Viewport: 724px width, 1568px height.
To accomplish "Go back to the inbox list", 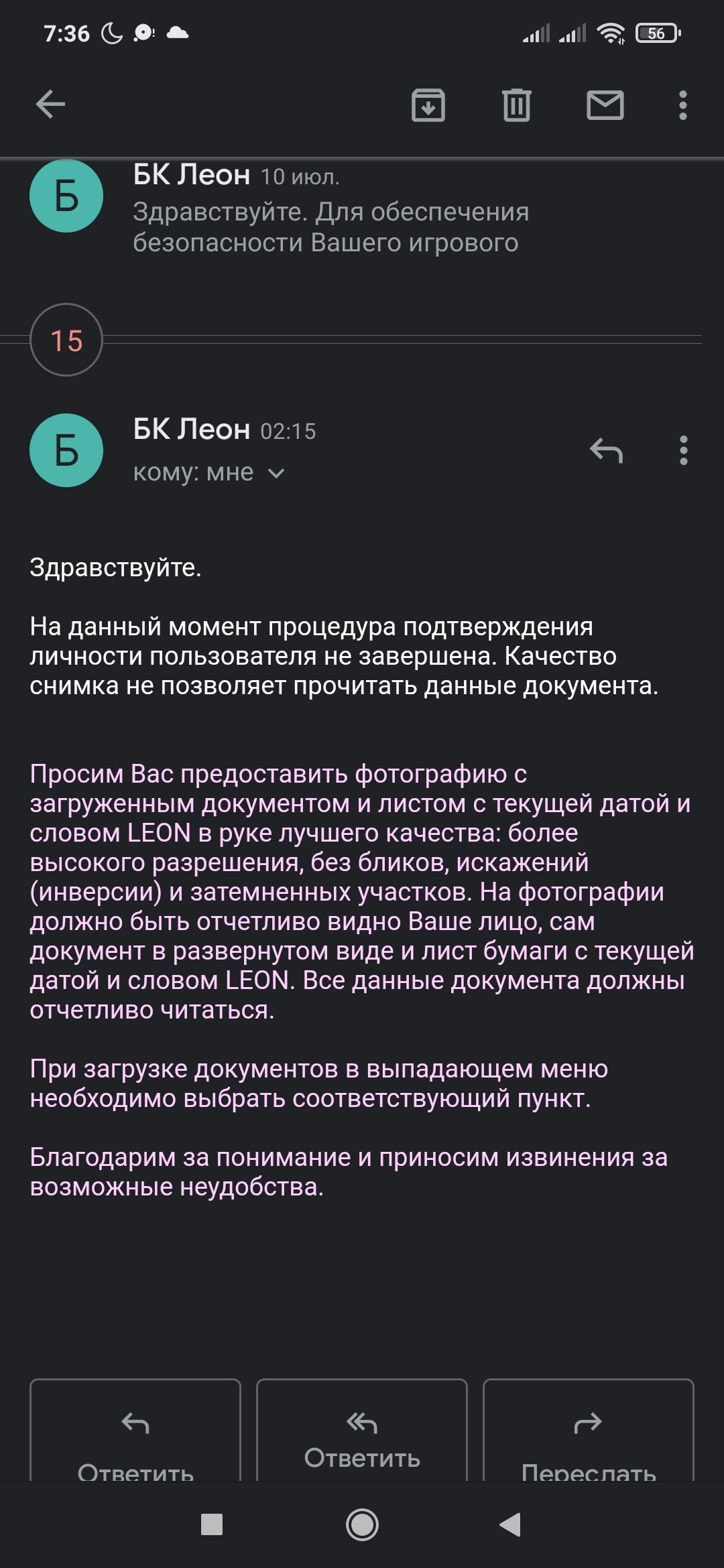I will coord(50,105).
